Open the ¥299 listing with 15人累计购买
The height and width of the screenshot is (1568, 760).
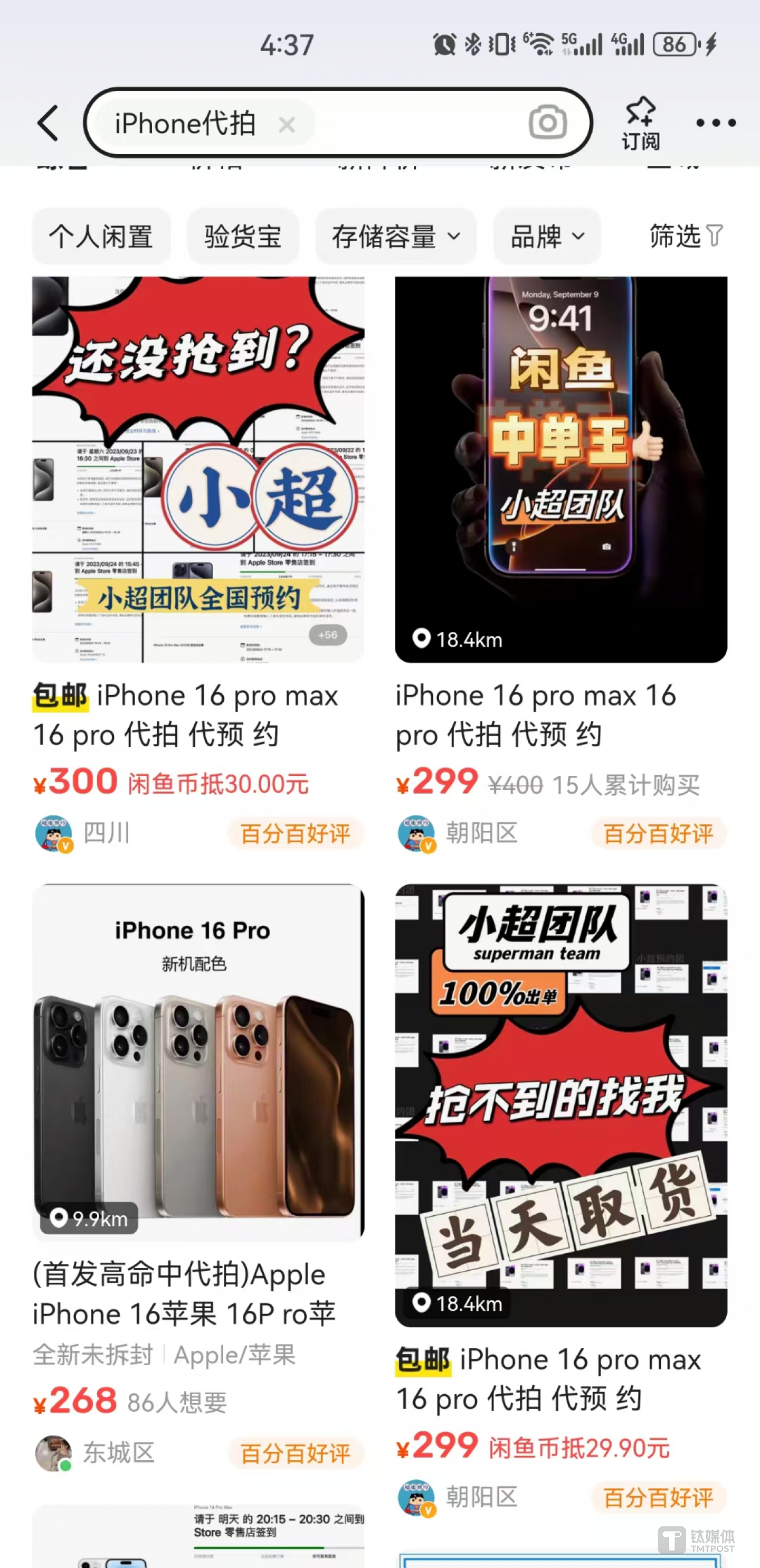tap(560, 468)
